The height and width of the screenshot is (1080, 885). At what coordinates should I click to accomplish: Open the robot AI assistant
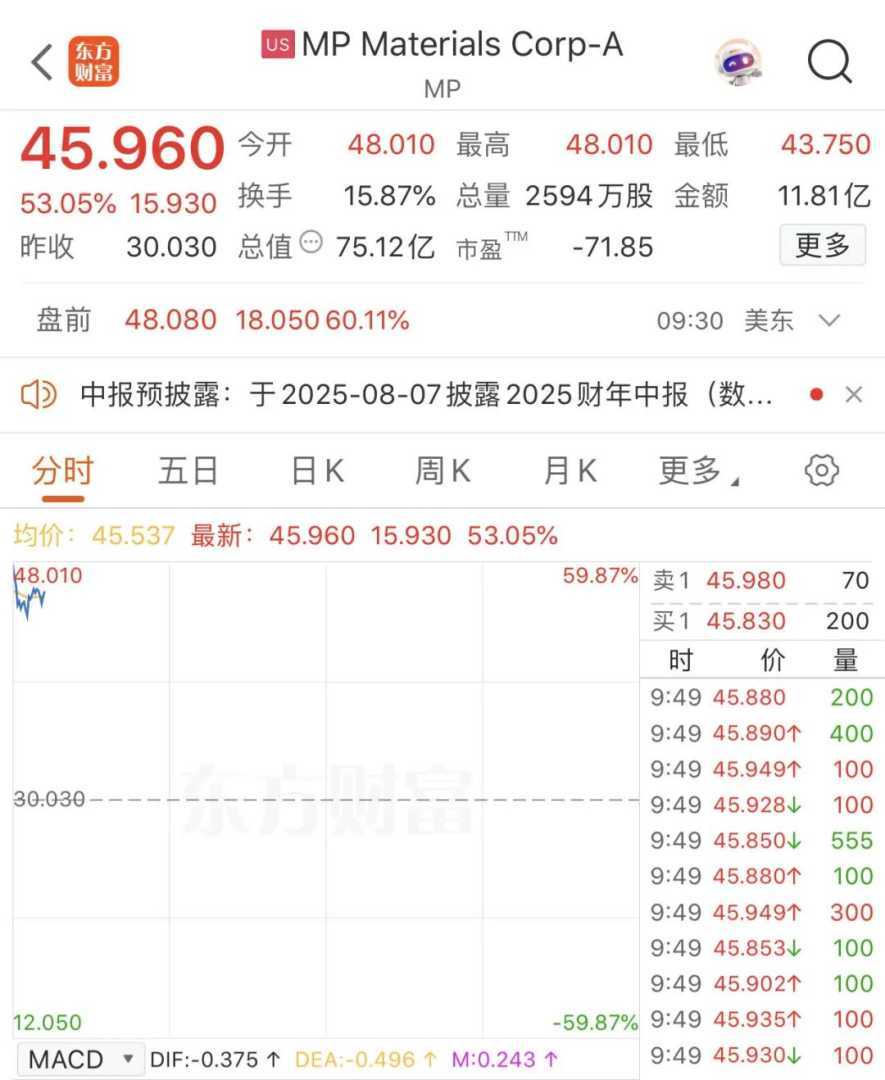tap(738, 62)
